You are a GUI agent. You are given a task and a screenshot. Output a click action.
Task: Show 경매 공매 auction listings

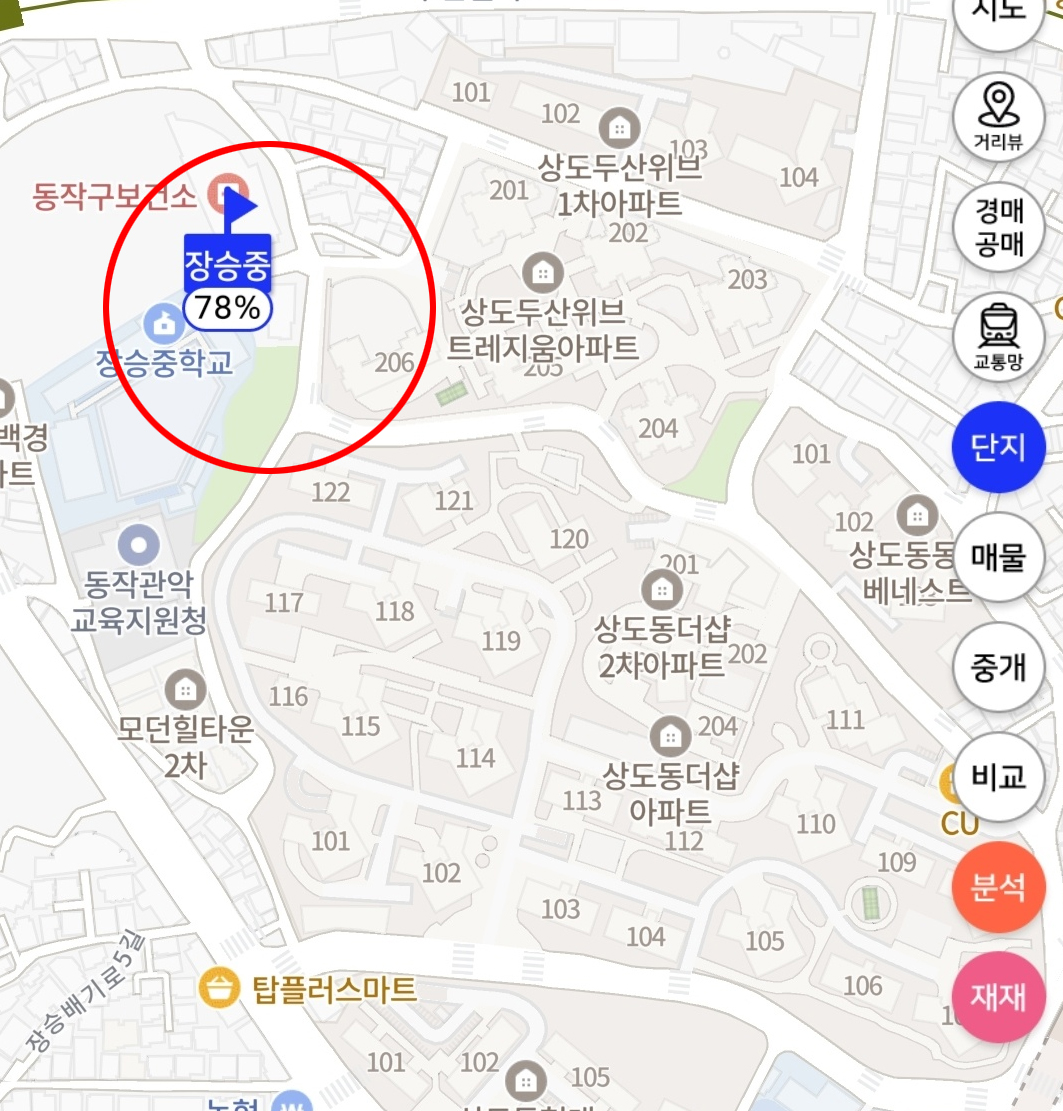[x=998, y=227]
